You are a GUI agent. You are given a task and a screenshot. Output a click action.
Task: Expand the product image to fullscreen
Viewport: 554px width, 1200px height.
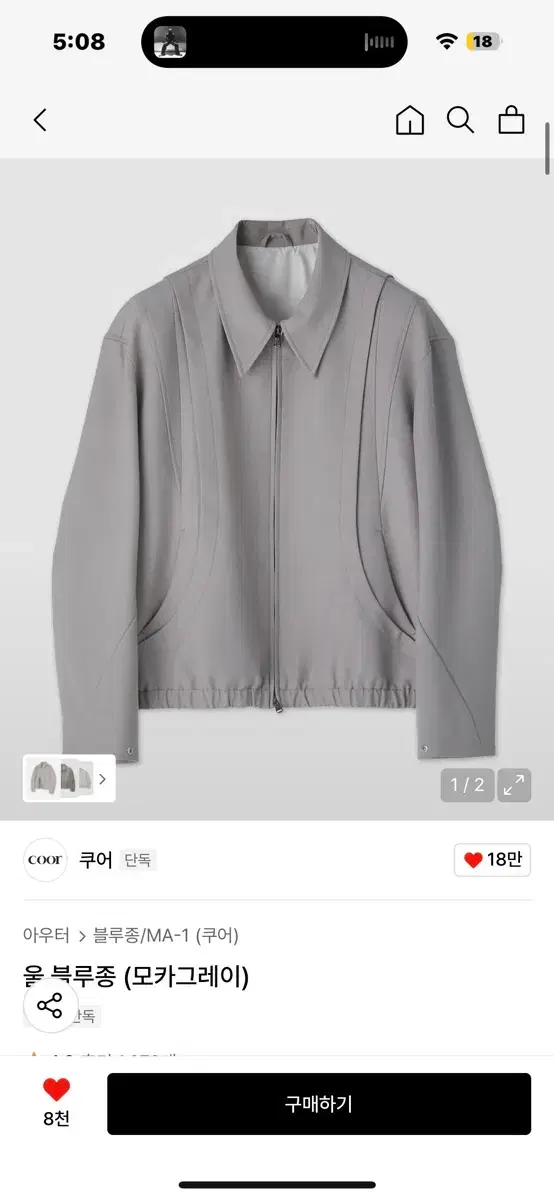515,785
